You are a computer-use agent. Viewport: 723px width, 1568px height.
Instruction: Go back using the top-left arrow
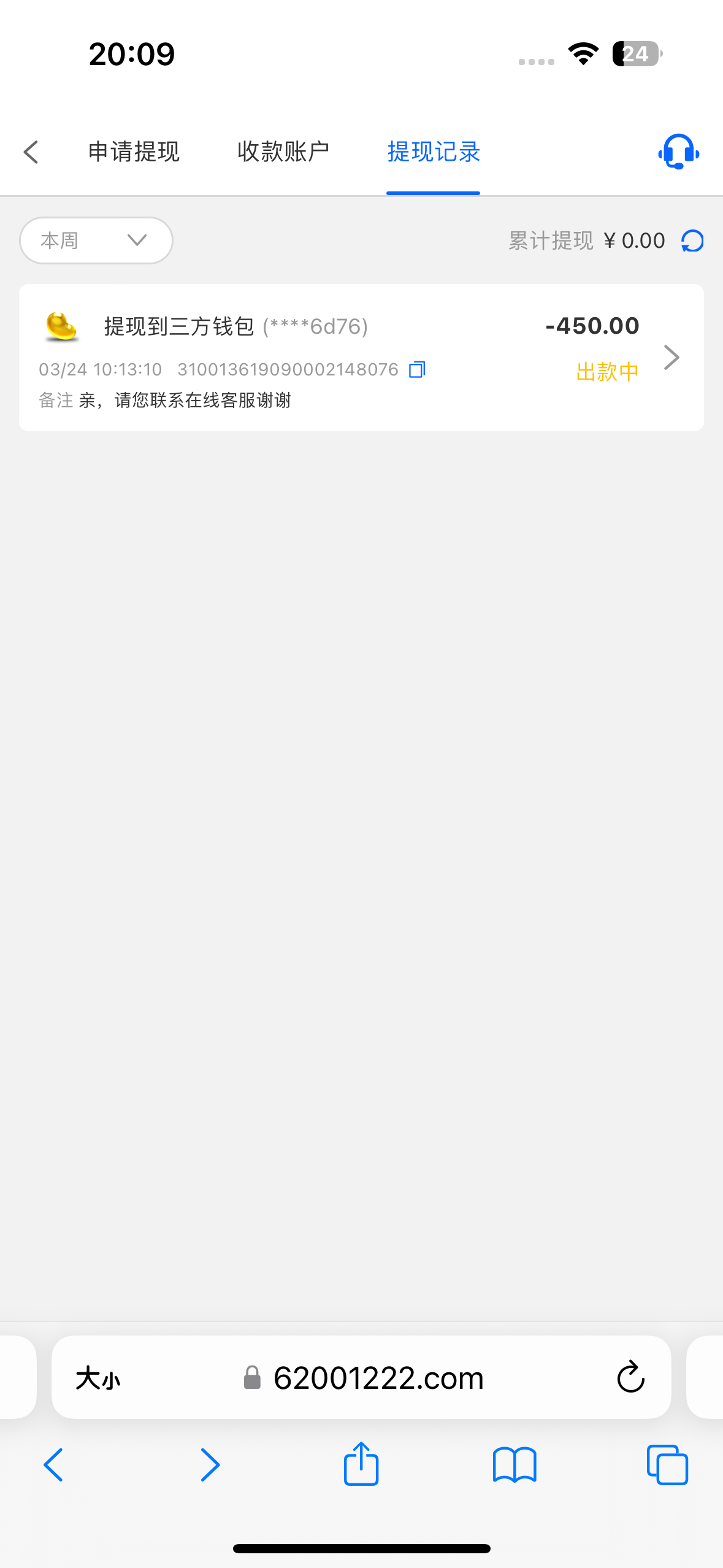[31, 152]
